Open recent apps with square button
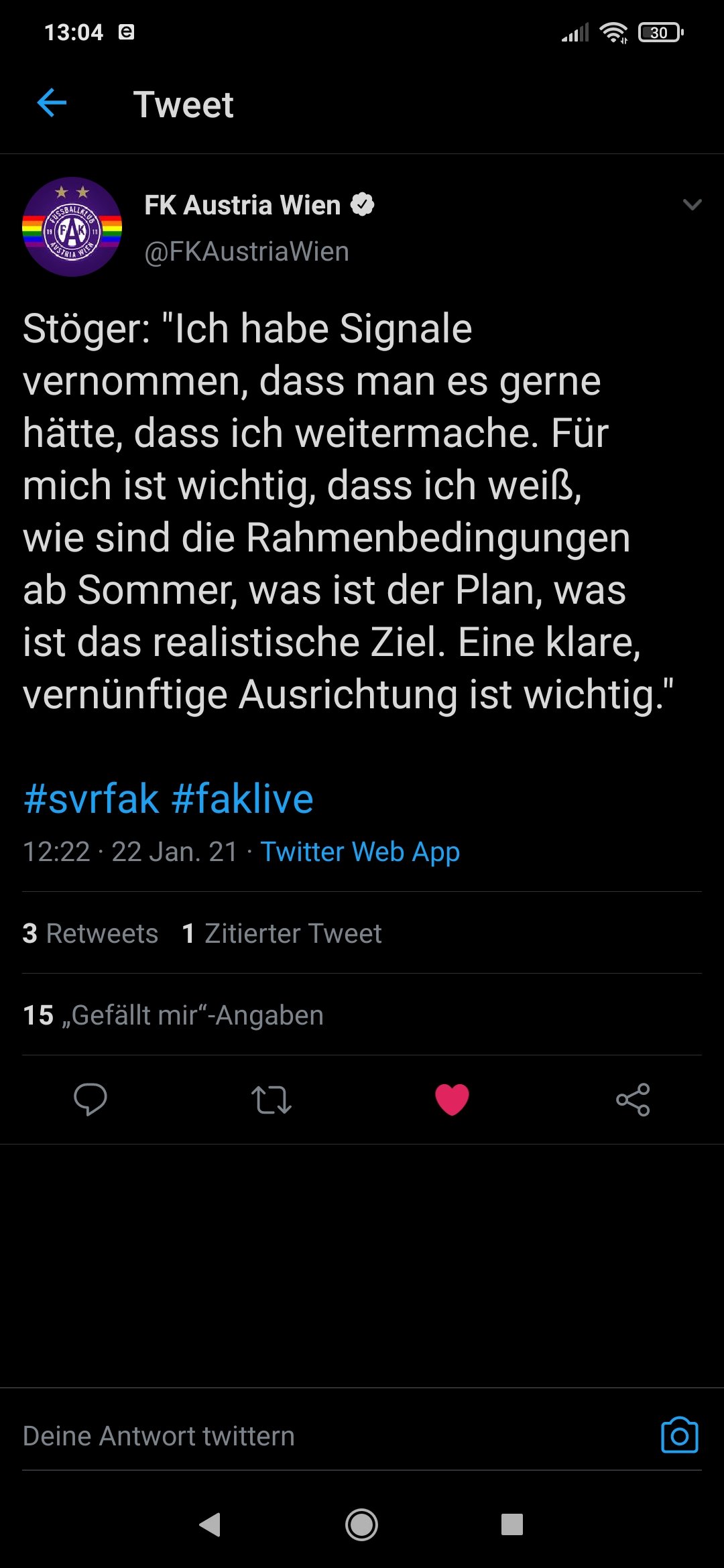Screen dimensions: 724x1568 pos(512,1524)
